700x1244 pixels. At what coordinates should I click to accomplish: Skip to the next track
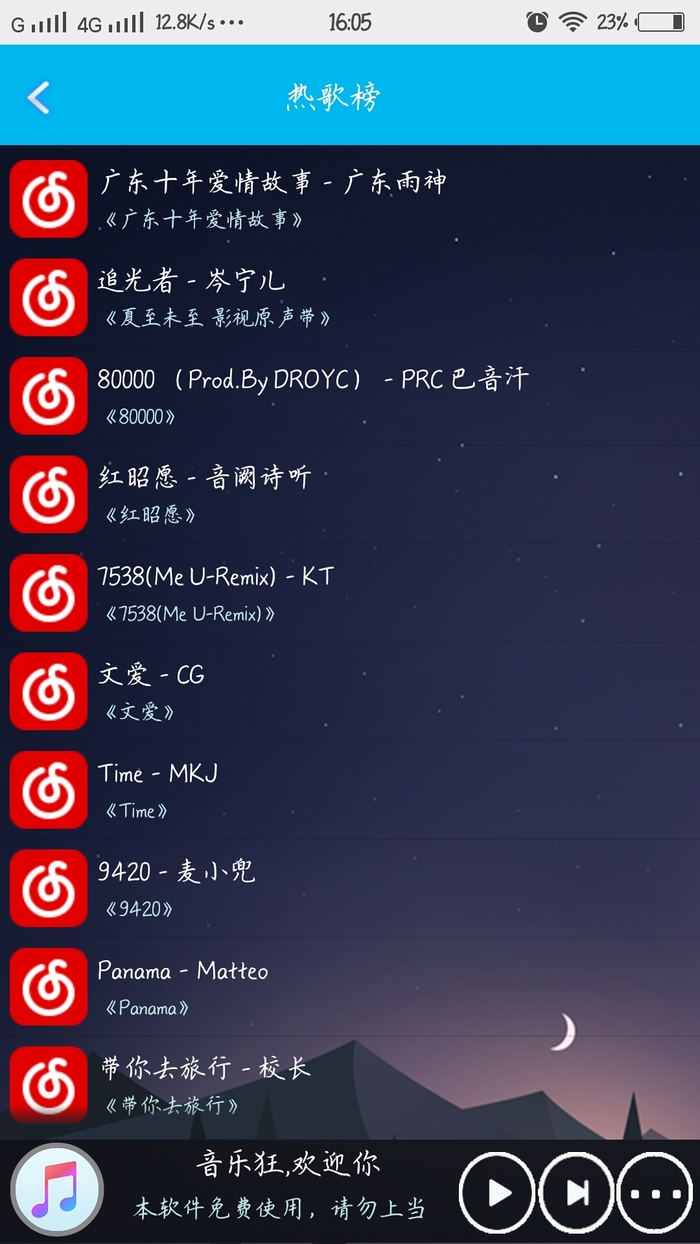pos(577,1192)
